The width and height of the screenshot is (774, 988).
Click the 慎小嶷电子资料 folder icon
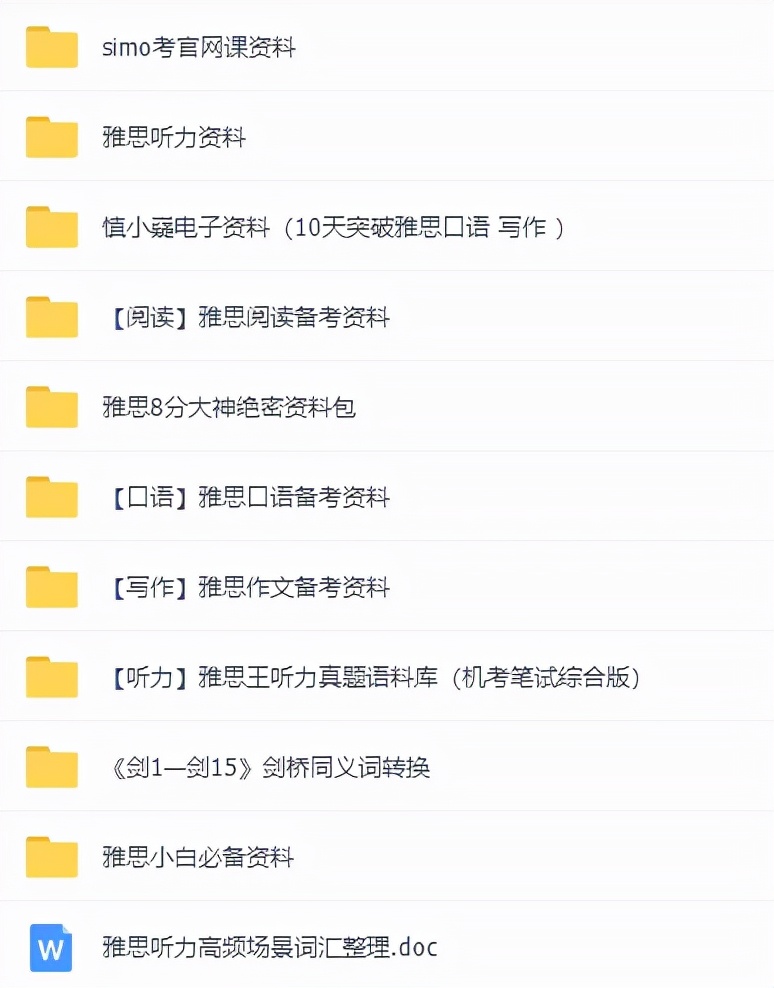[x=51, y=226]
